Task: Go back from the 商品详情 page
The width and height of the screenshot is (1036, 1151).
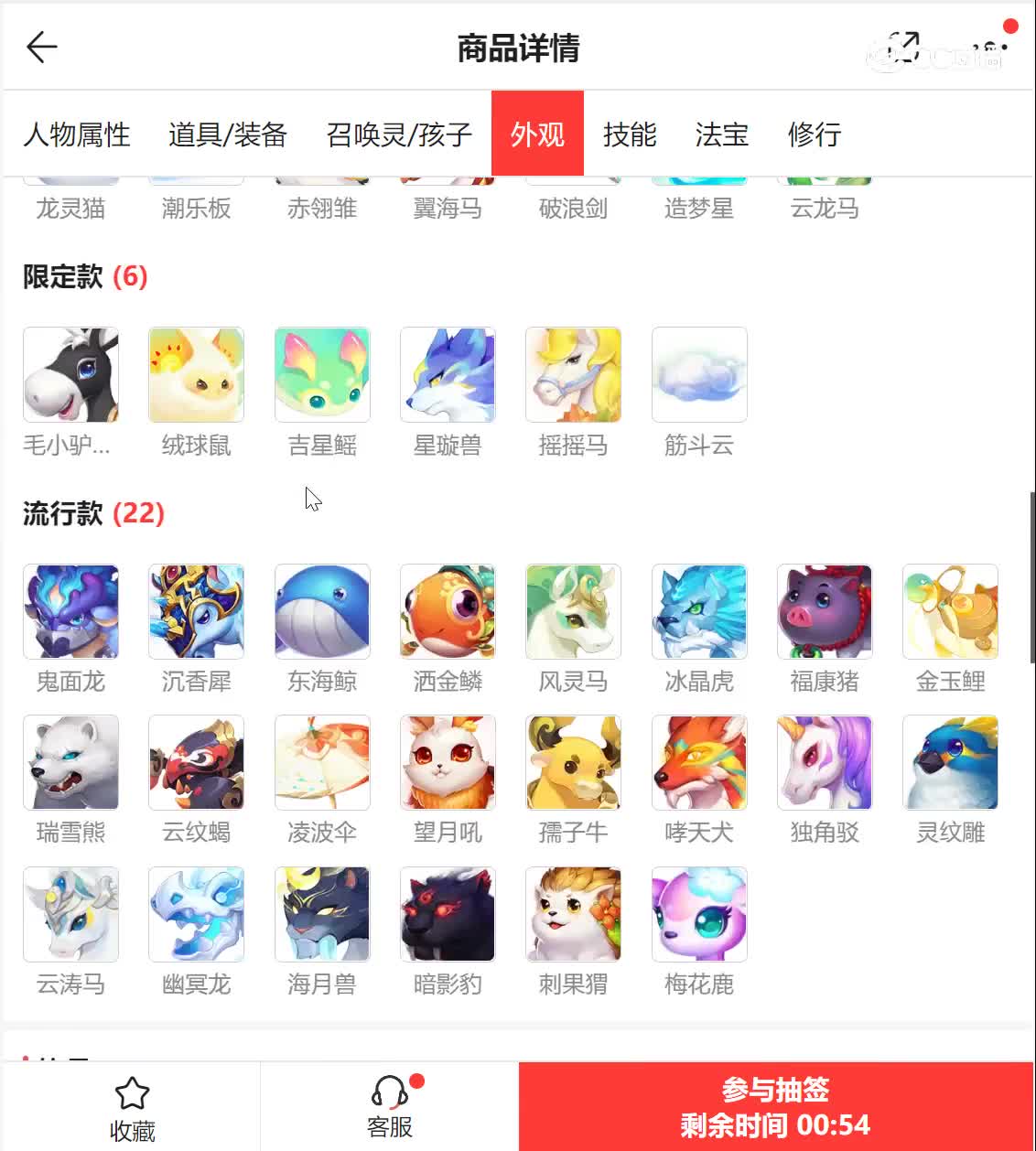Action: [42, 47]
